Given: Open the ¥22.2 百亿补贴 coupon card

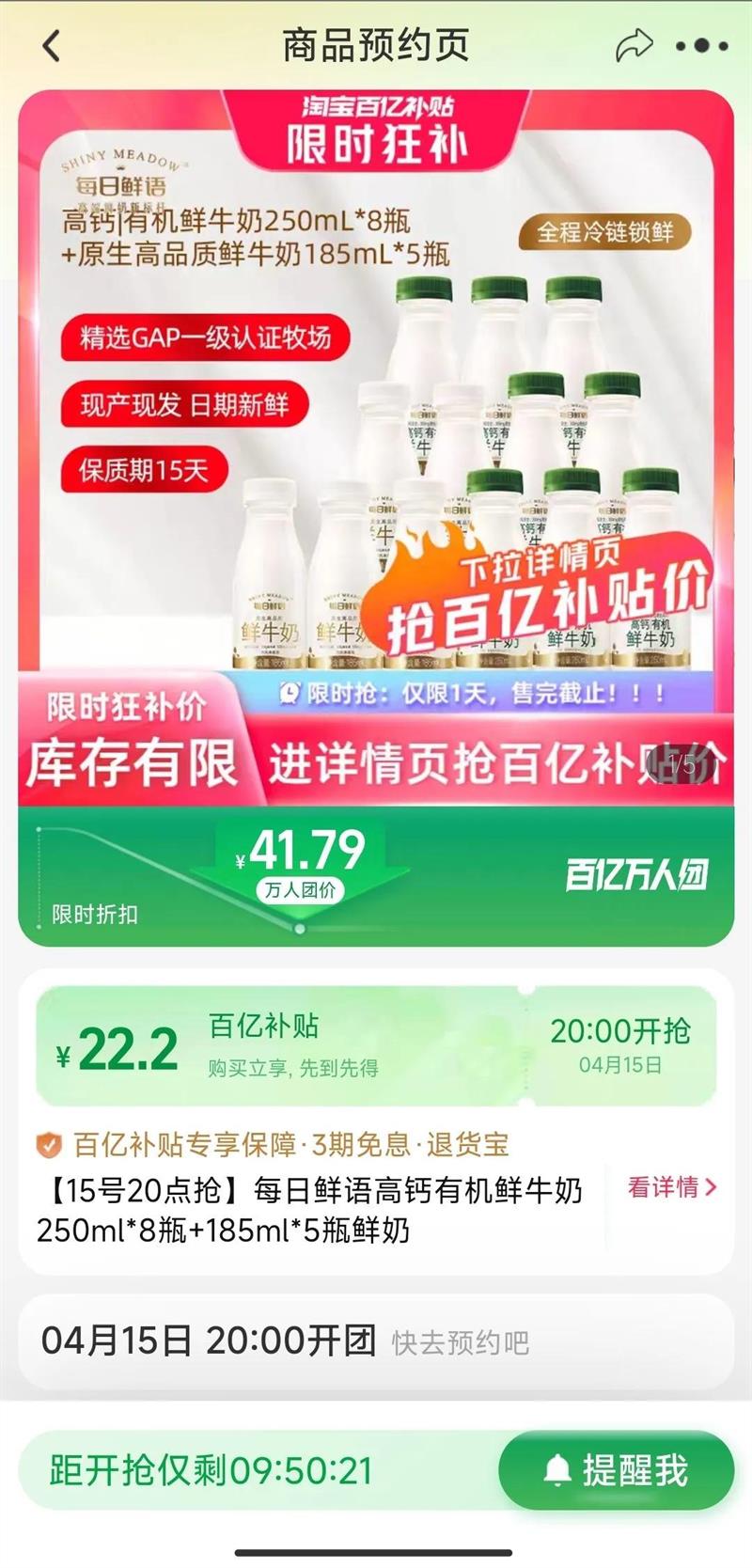Looking at the screenshot, I should (376, 1046).
